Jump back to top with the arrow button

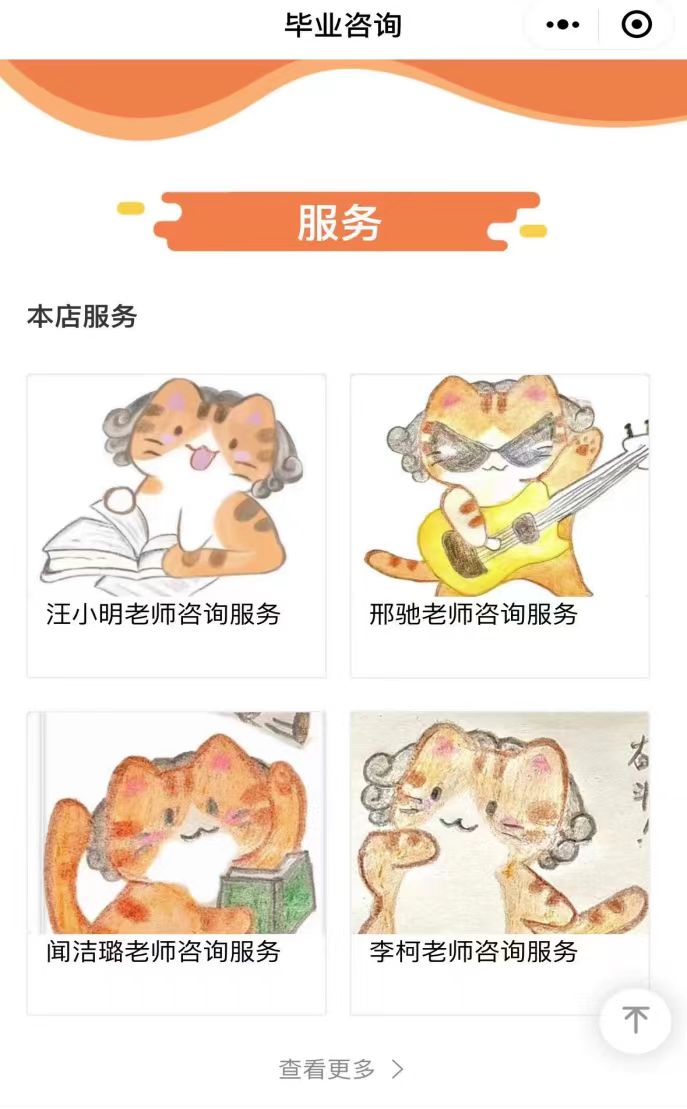click(635, 1019)
